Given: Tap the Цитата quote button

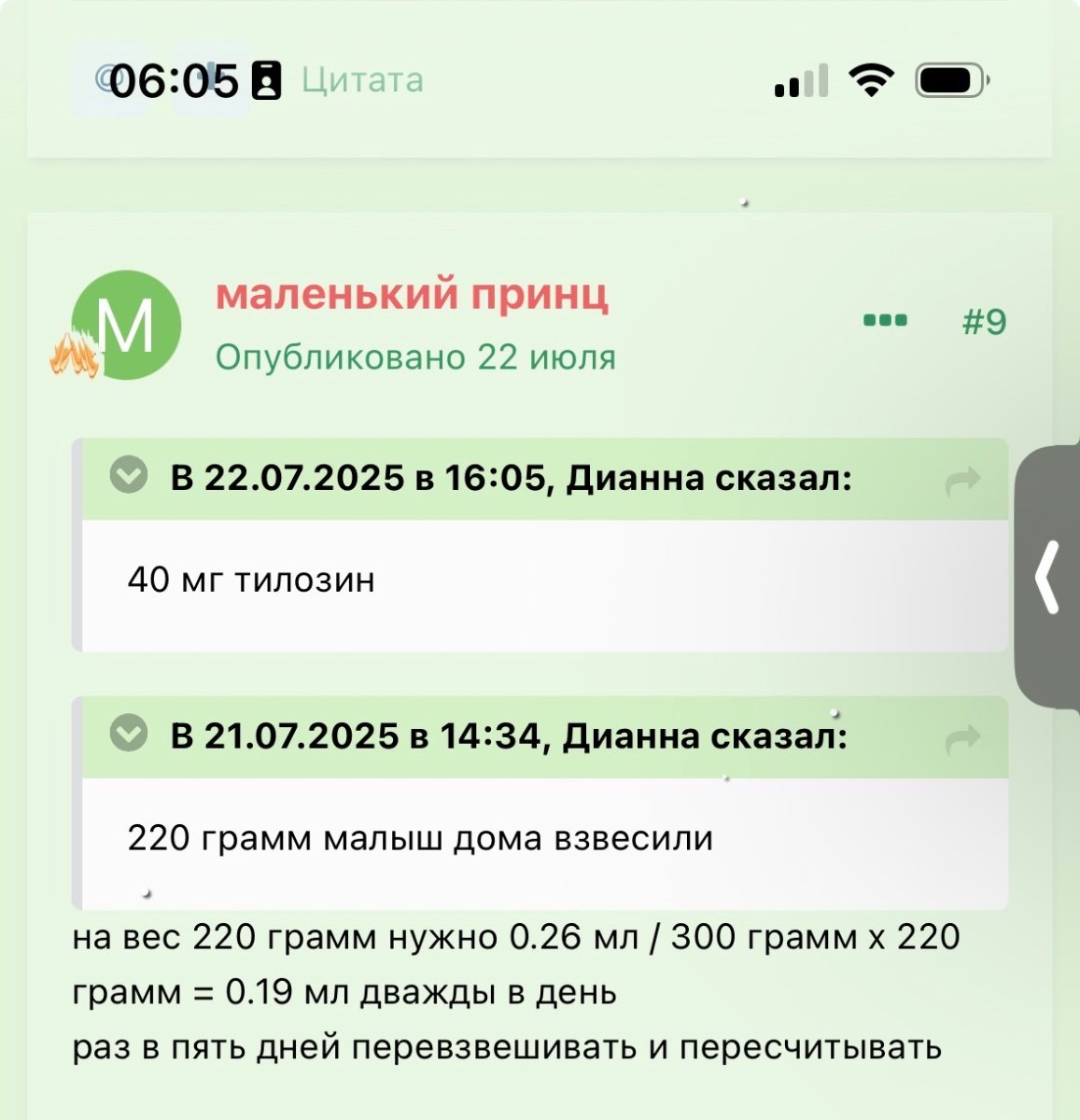Looking at the screenshot, I should pyautogui.click(x=362, y=80).
